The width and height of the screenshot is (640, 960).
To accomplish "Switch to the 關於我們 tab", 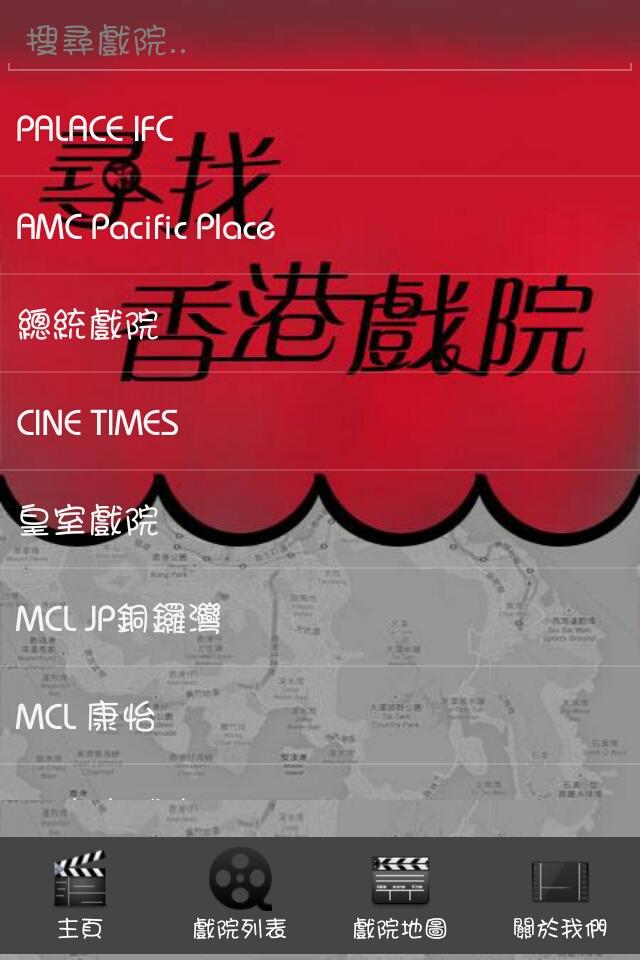I will click(x=560, y=896).
